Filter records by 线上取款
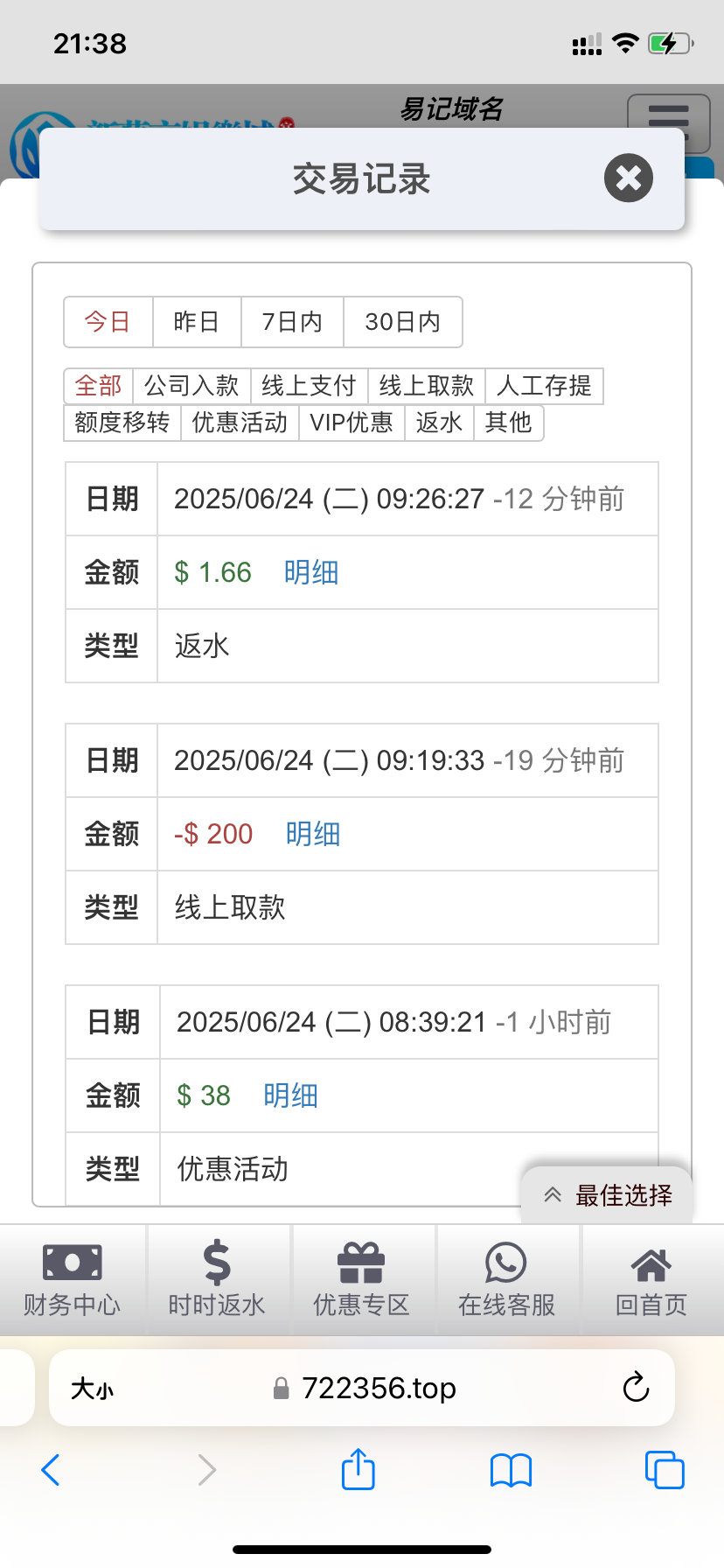This screenshot has width=724, height=1568. (426, 386)
